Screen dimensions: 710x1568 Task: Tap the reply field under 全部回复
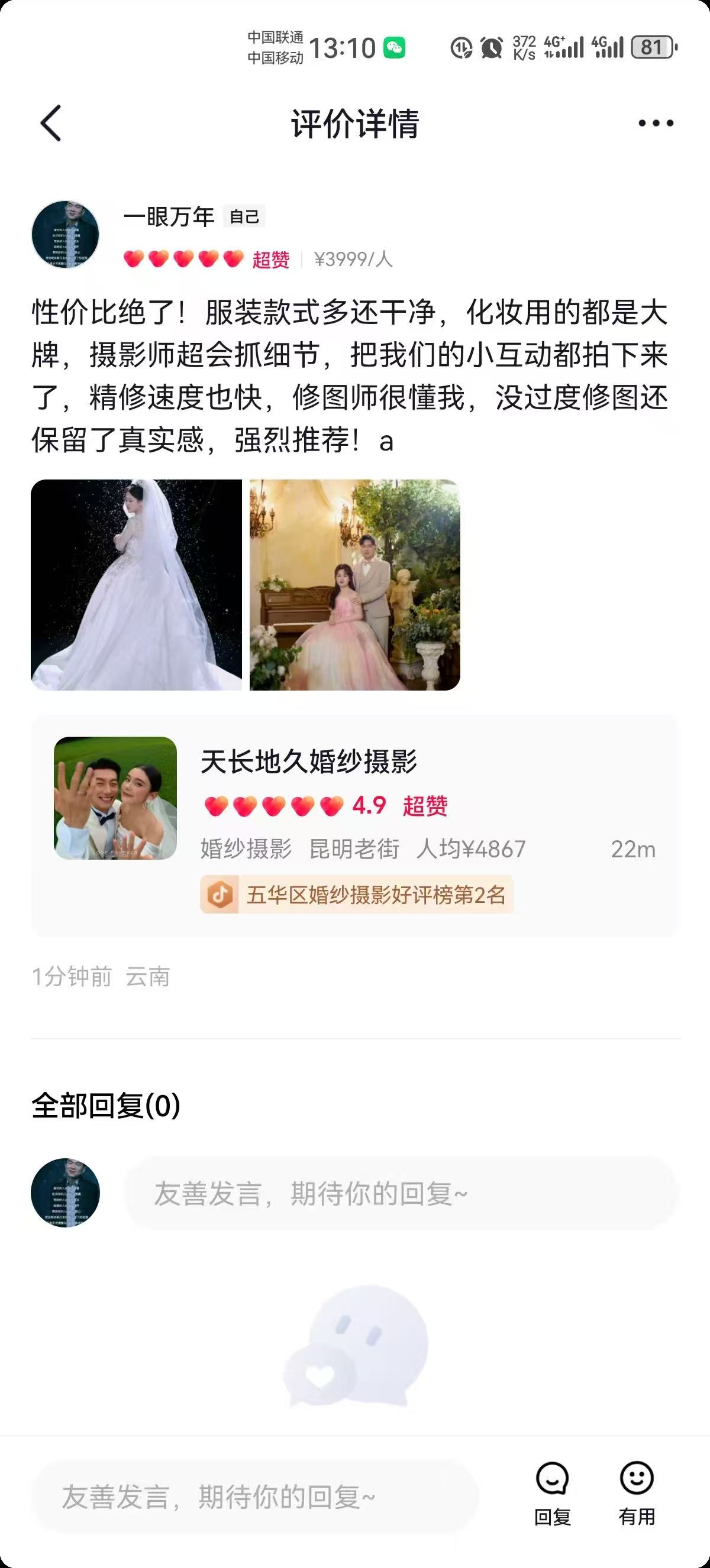pos(401,1194)
